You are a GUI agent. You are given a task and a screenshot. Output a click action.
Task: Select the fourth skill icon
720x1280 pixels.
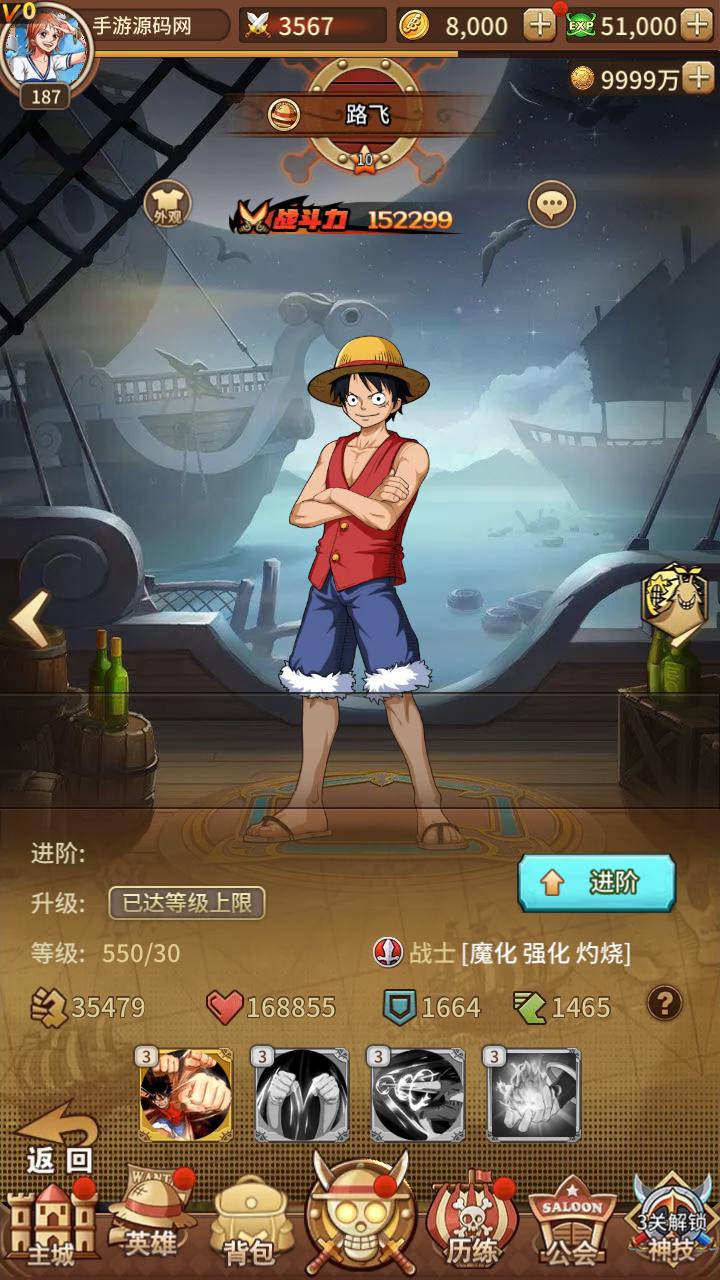click(533, 1095)
